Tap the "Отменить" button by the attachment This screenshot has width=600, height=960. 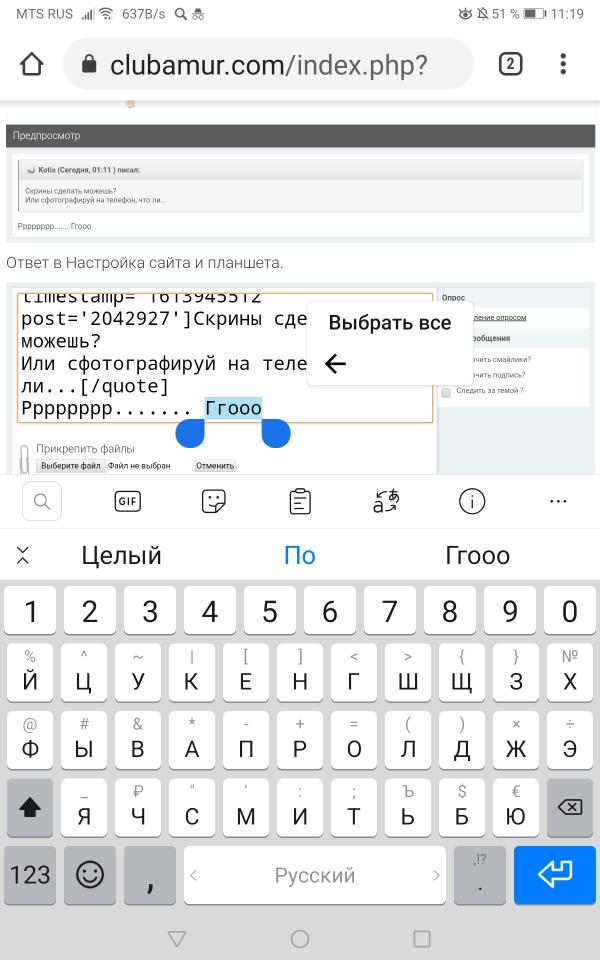click(x=215, y=466)
